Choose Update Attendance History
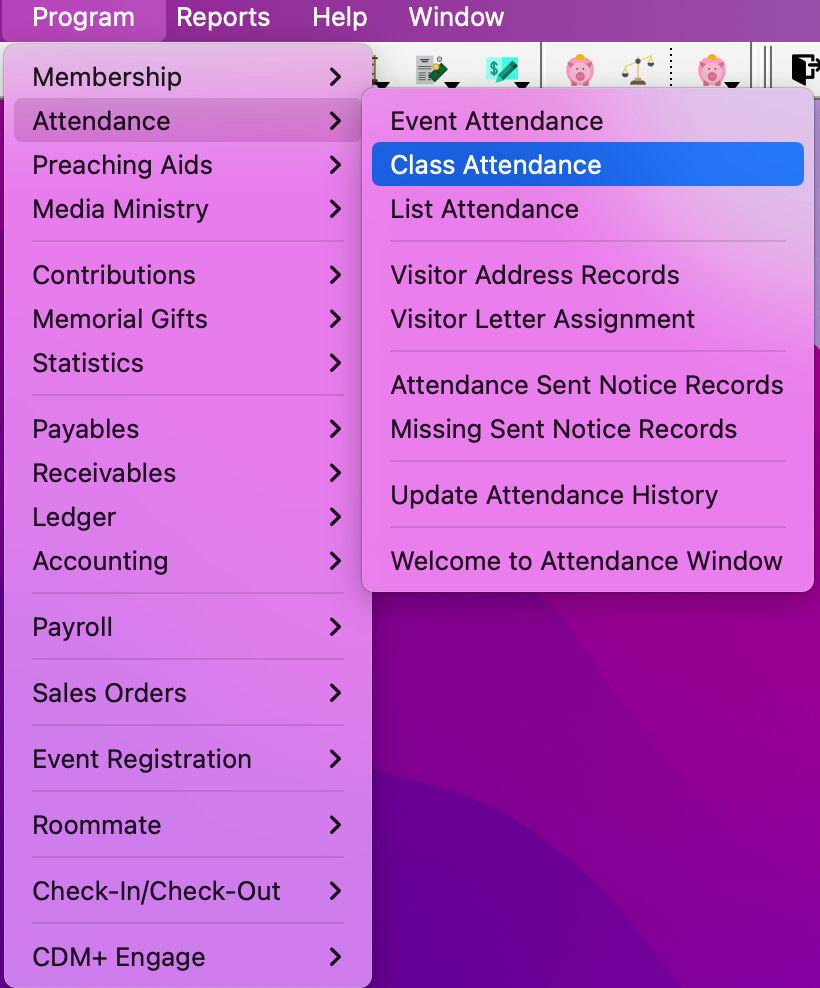The image size is (820, 988). tap(554, 495)
